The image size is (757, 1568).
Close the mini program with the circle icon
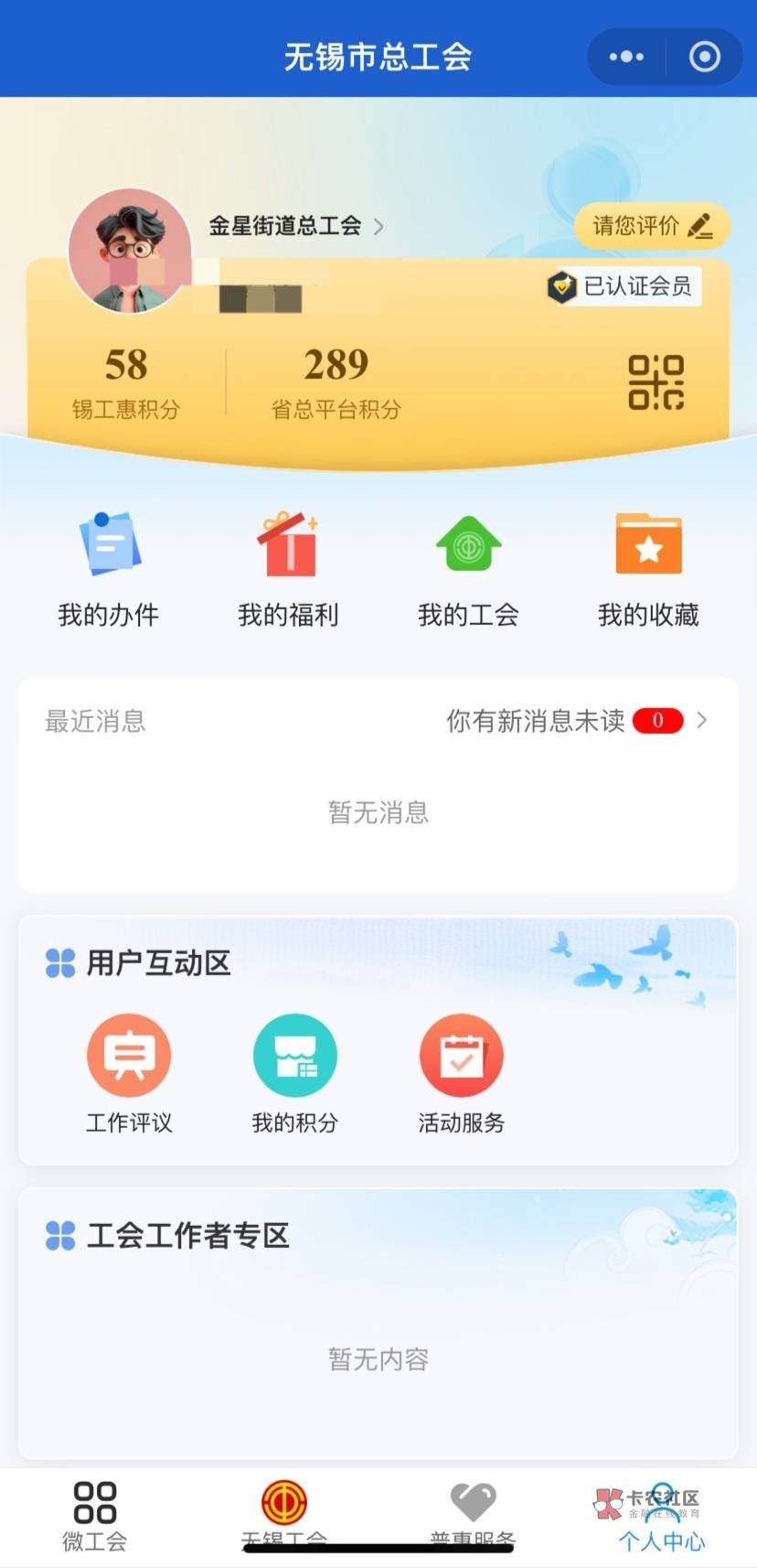[x=704, y=57]
